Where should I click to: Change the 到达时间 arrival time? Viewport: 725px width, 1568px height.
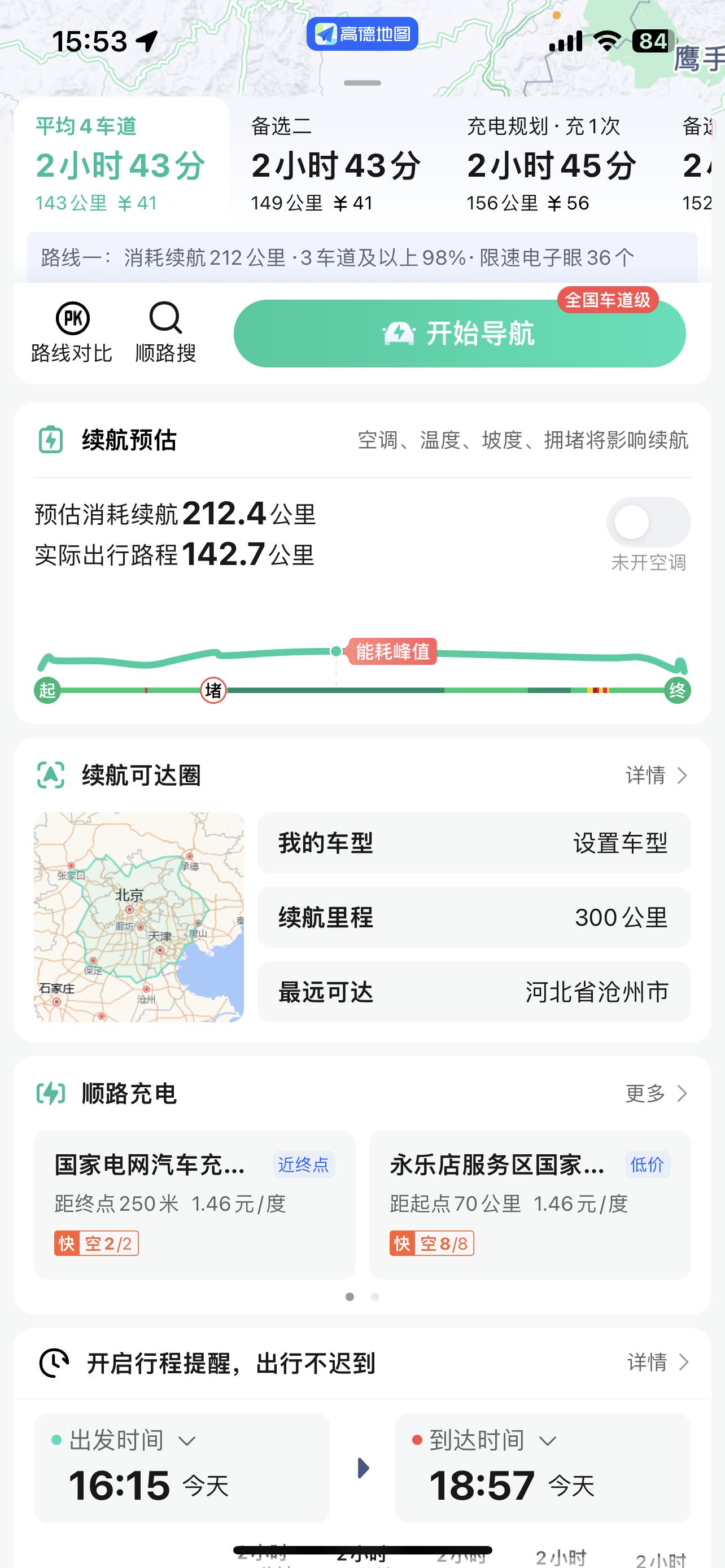coord(541,1467)
